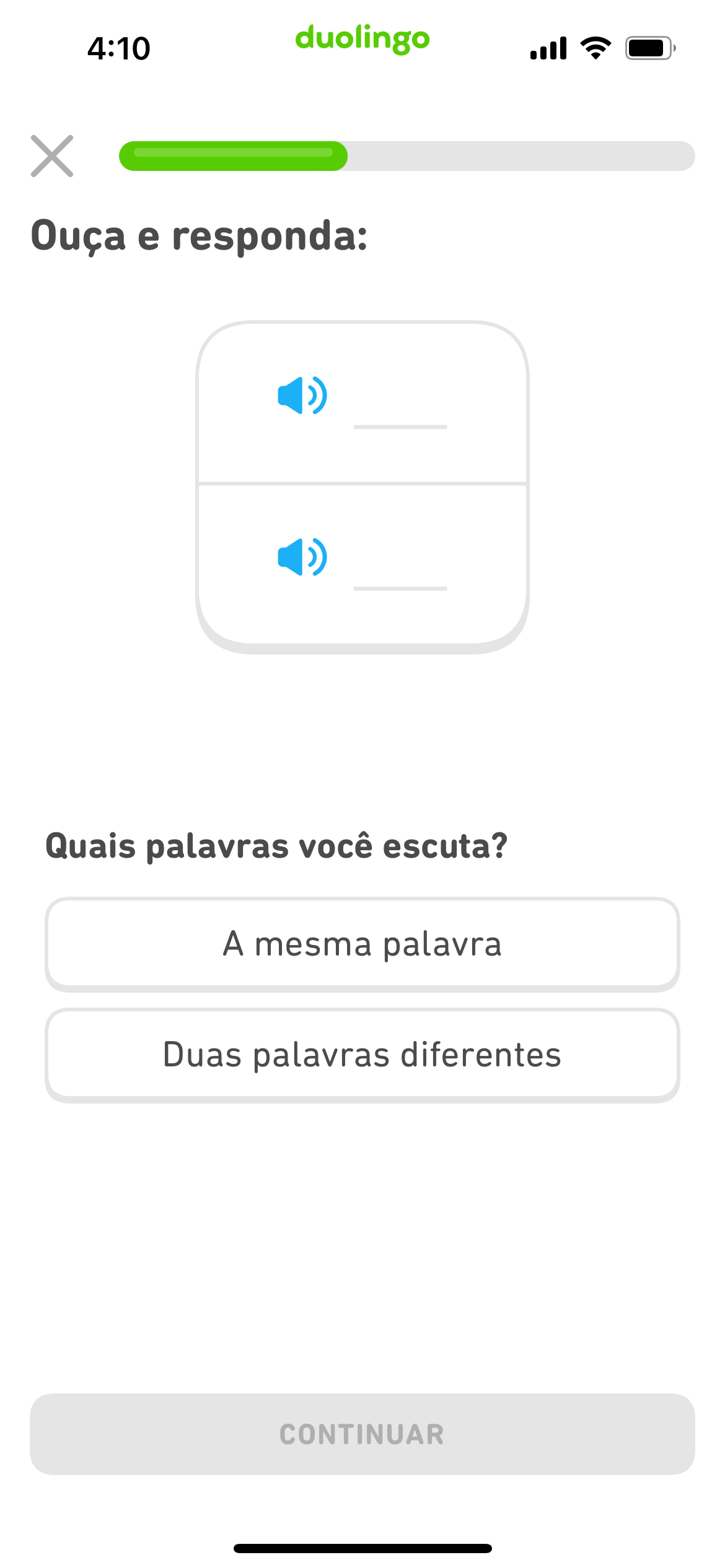Select the answer 'Duas palavras diferentes'
This screenshot has width=725, height=1568.
tap(362, 1054)
